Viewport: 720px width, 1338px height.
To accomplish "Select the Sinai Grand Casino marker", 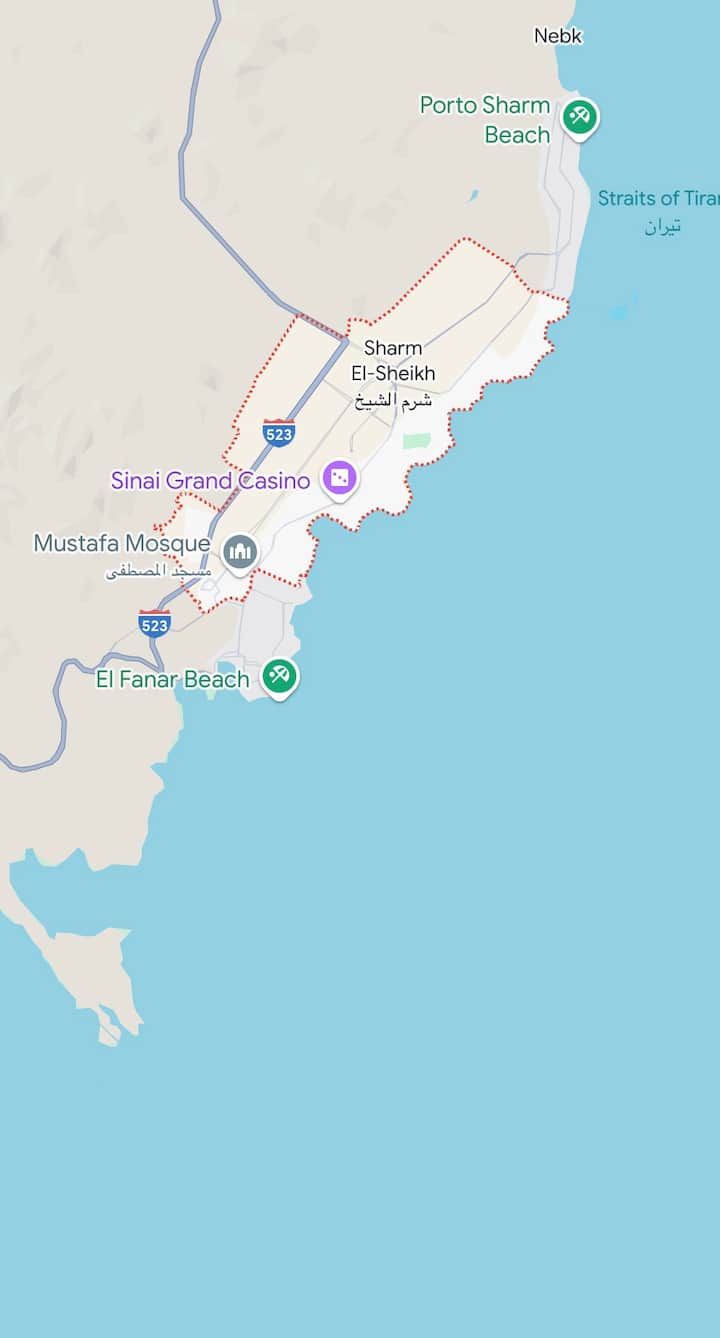I will [340, 479].
